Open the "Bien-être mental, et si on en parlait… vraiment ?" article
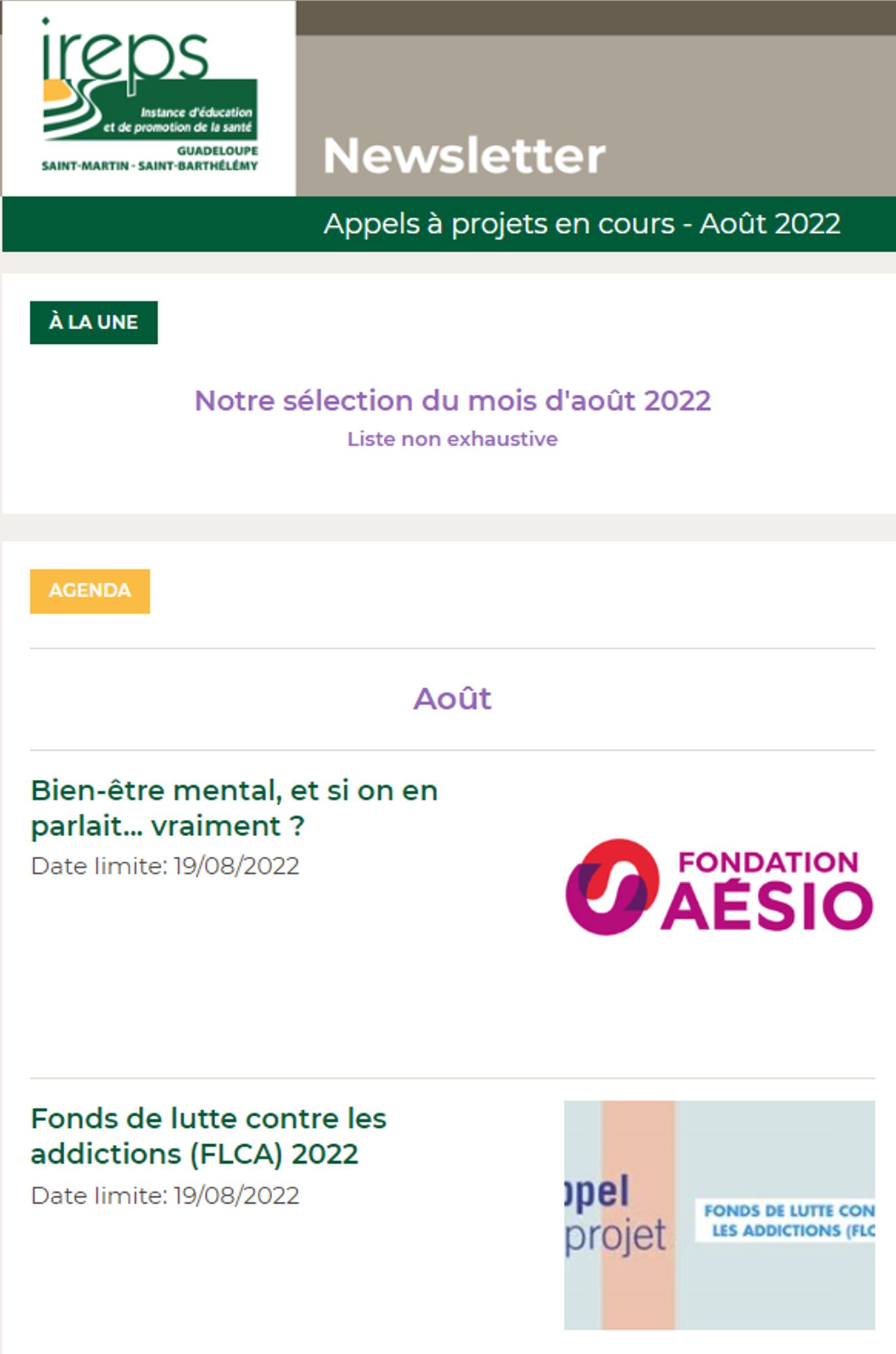Image resolution: width=896 pixels, height=1354 pixels. (x=234, y=808)
